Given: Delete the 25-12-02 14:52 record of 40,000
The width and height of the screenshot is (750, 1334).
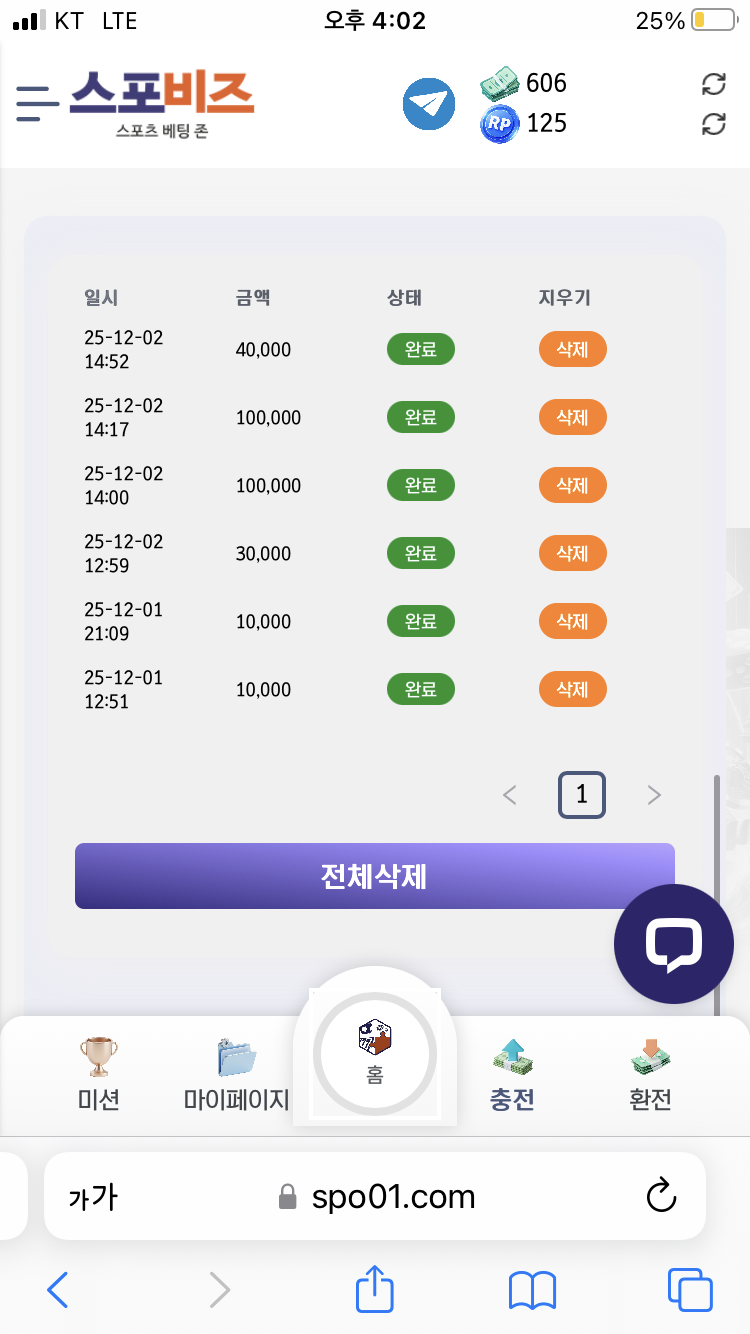Looking at the screenshot, I should (573, 350).
